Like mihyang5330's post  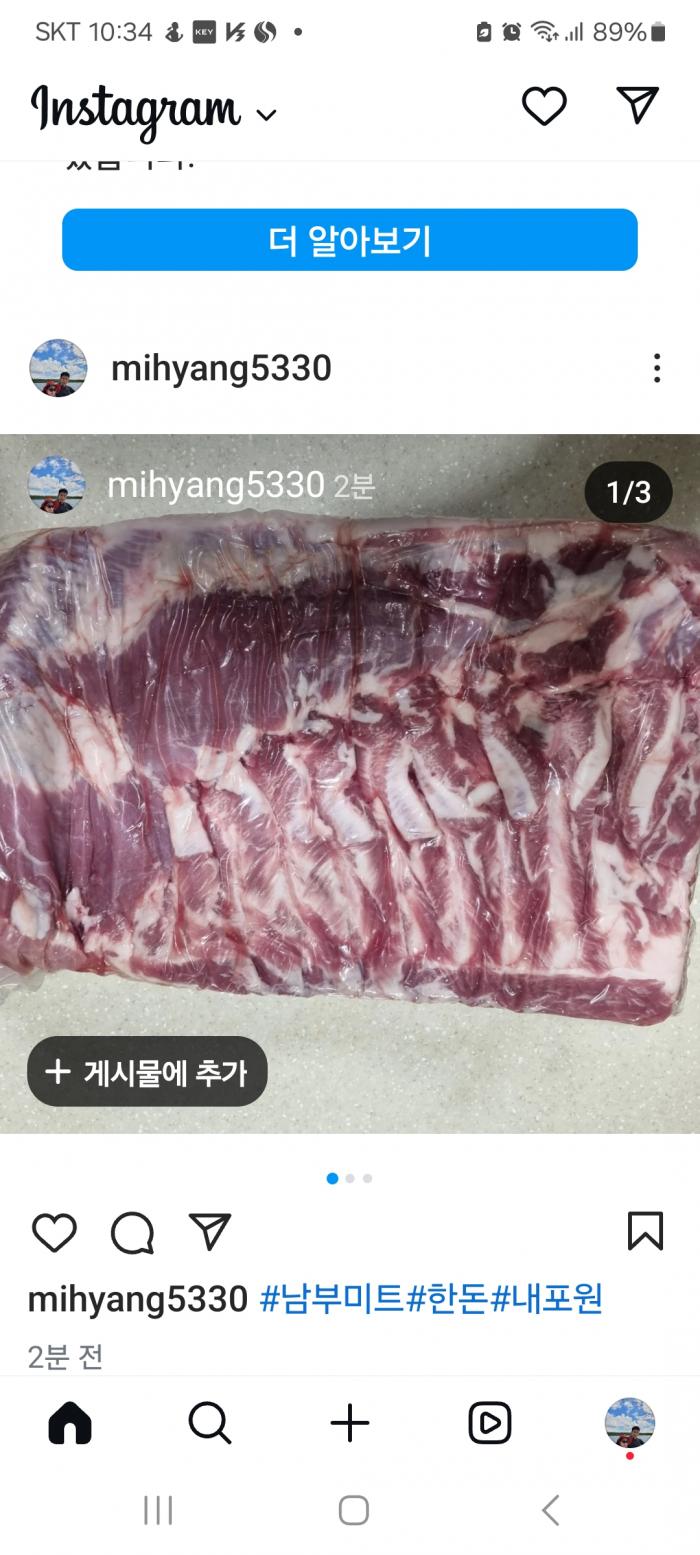(x=54, y=1232)
